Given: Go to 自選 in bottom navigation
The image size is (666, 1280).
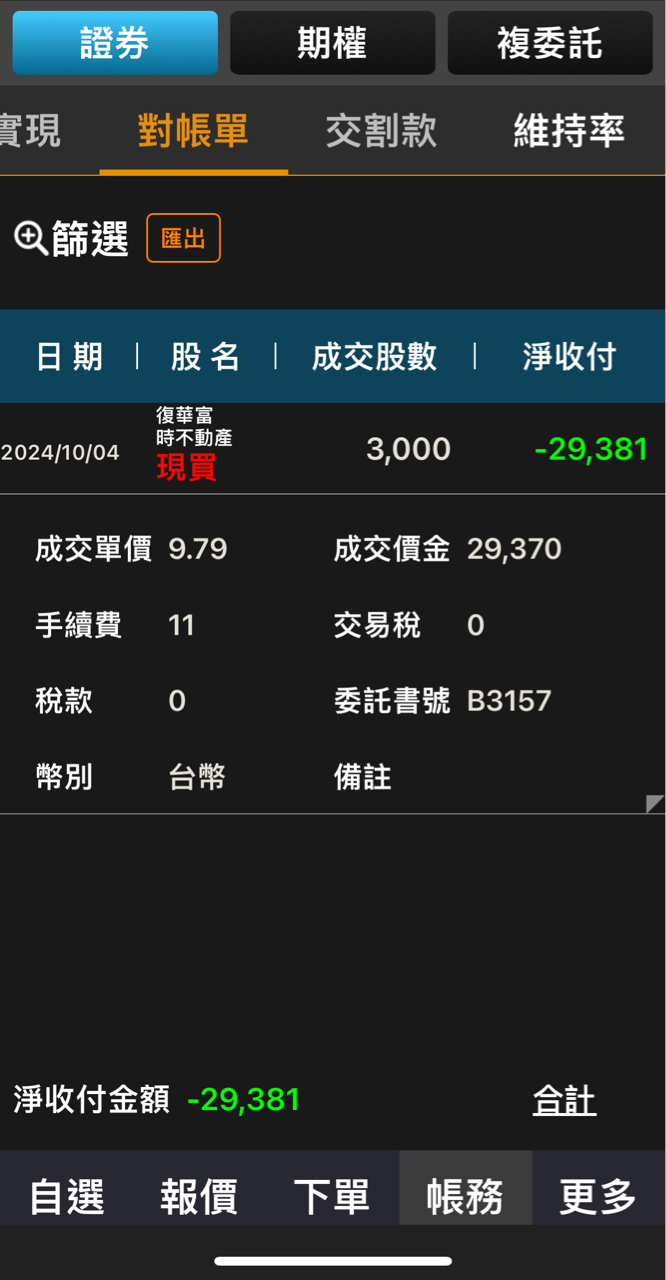Looking at the screenshot, I should (x=67, y=1196).
